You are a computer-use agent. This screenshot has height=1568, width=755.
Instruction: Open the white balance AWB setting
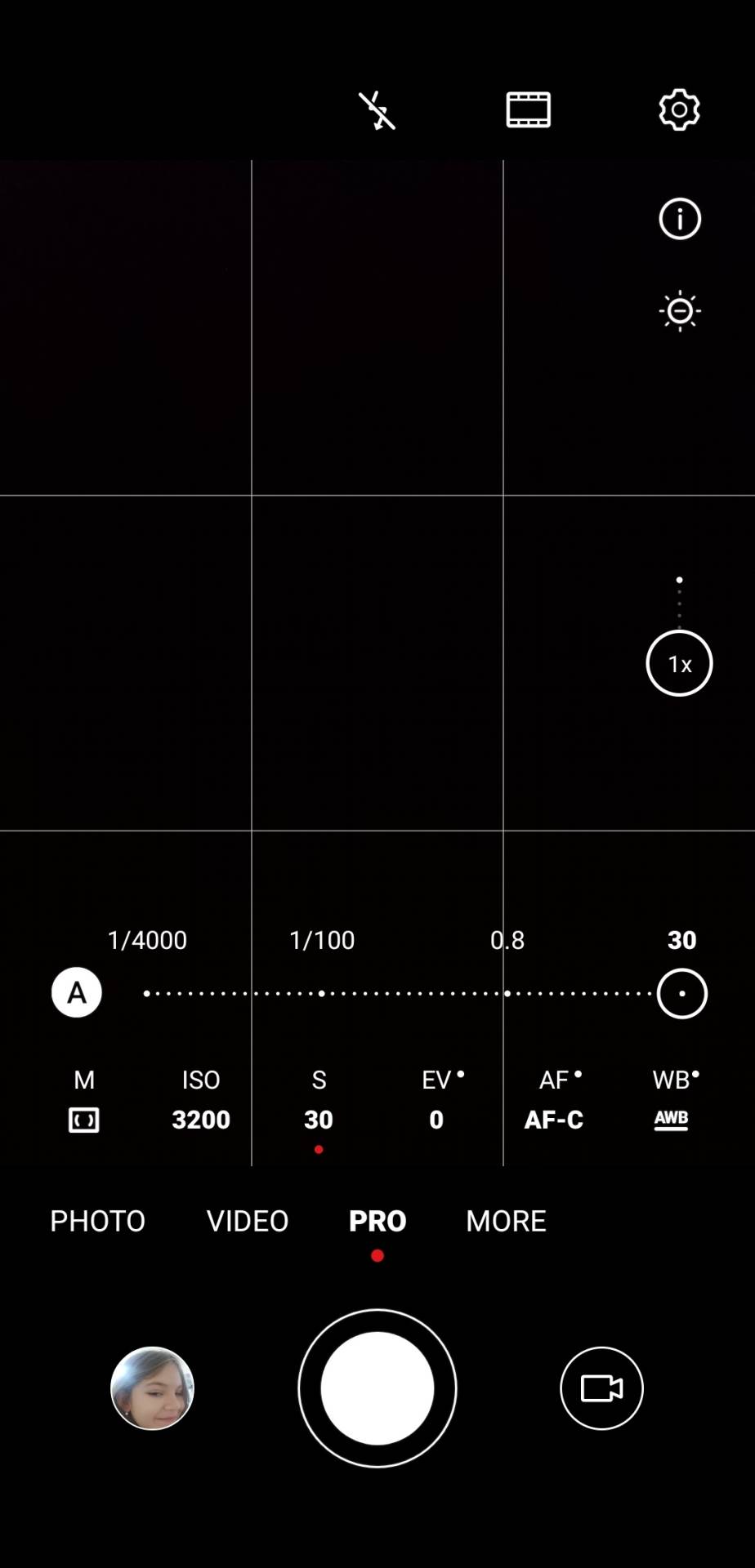(x=672, y=1101)
